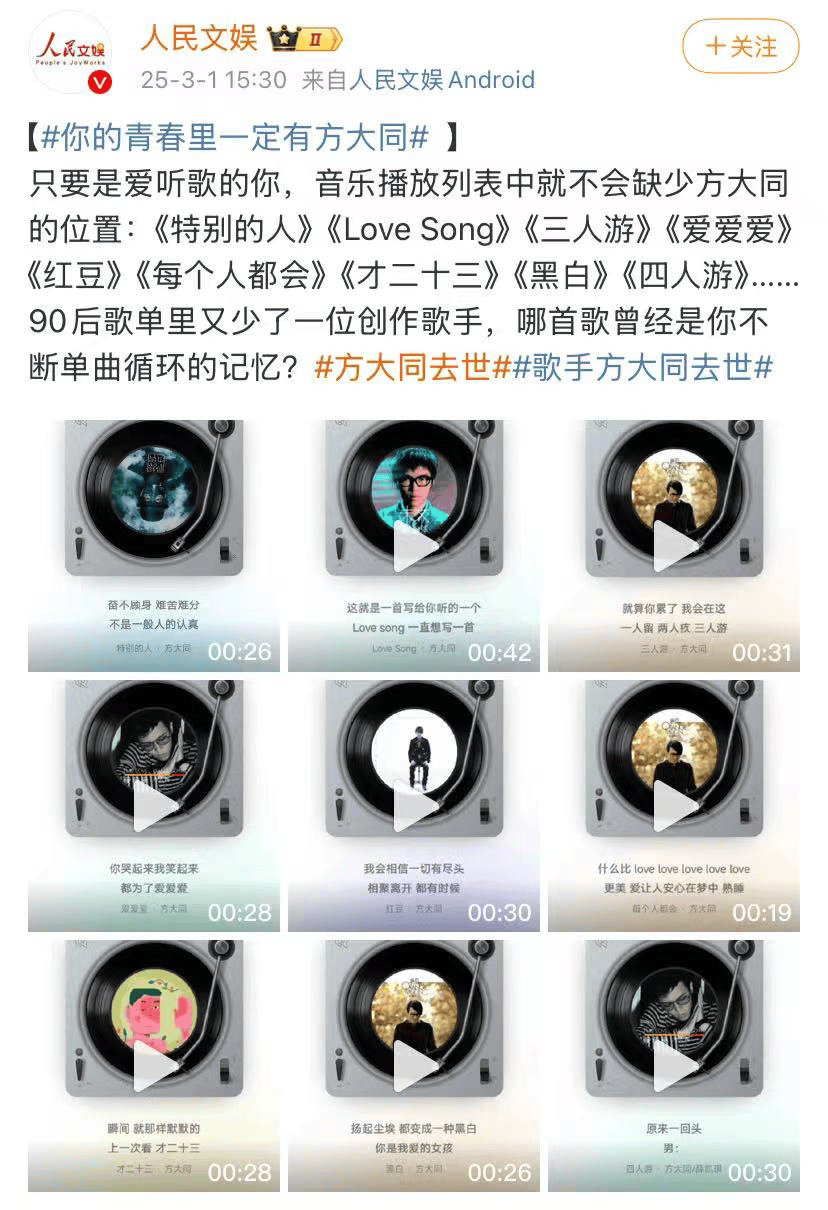Open hashtag 你的青春里一定有方大同
The height and width of the screenshot is (1210, 828).
(x=234, y=137)
